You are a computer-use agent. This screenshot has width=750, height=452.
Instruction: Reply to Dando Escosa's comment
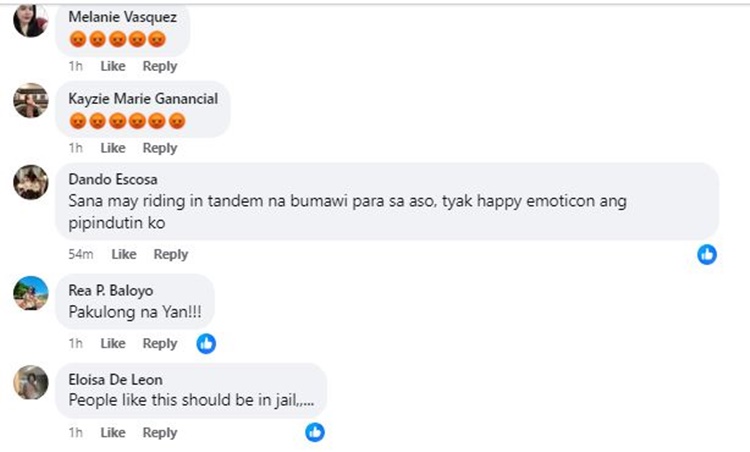pos(170,254)
